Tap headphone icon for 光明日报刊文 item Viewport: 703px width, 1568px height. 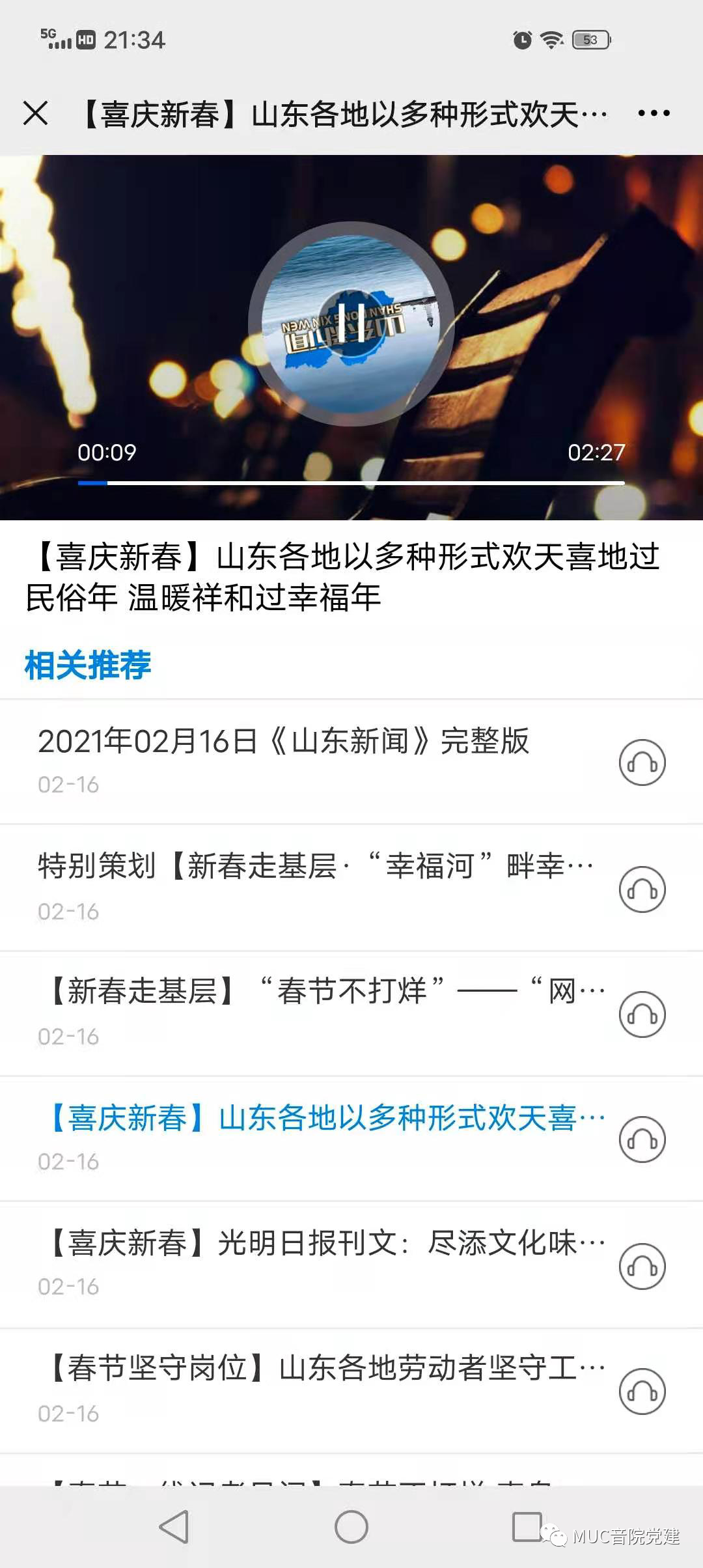point(642,1267)
